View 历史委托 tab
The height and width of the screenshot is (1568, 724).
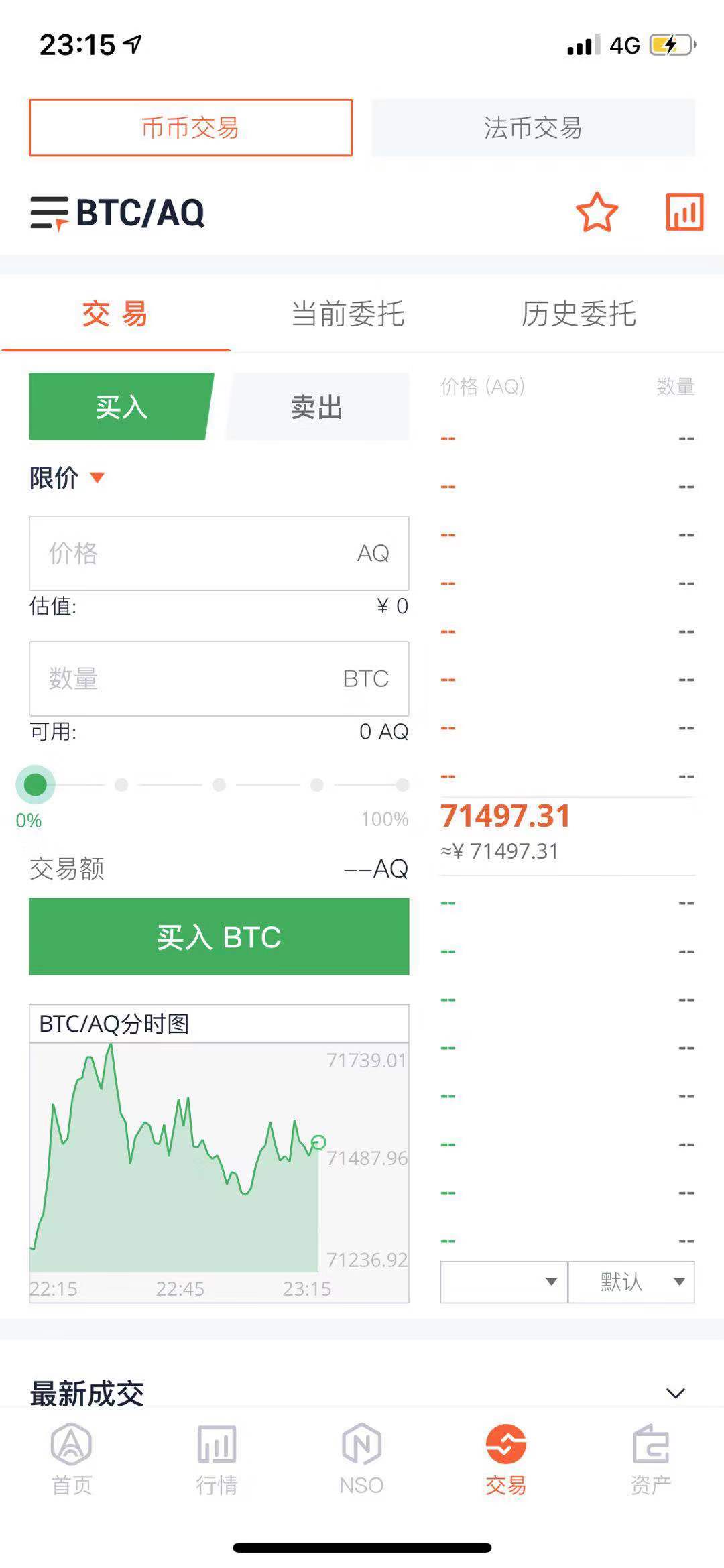coord(579,314)
